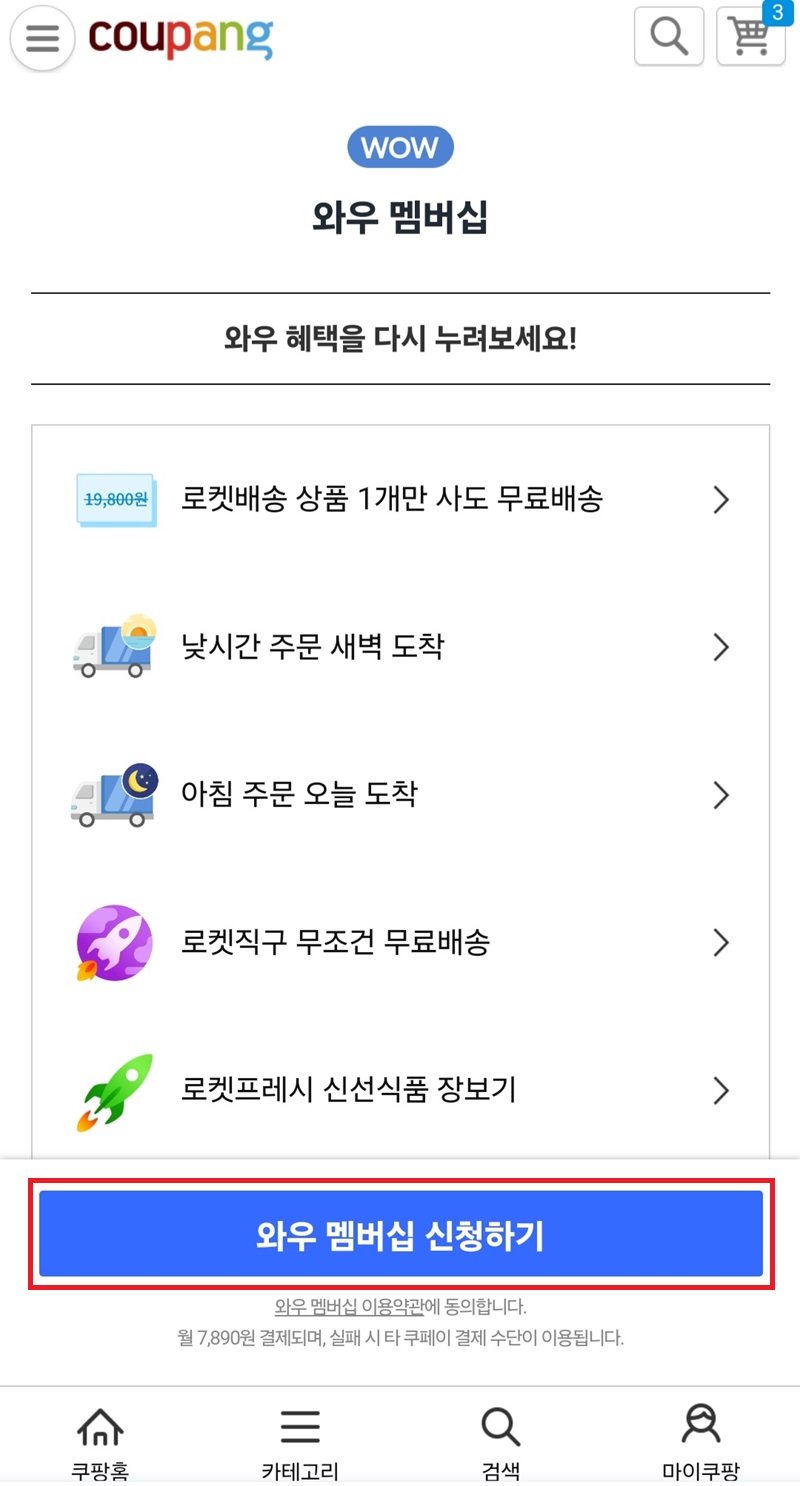800x1486 pixels.
Task: Expand 로켓프레시 신선식품 장보기 details
Action: tap(721, 1090)
